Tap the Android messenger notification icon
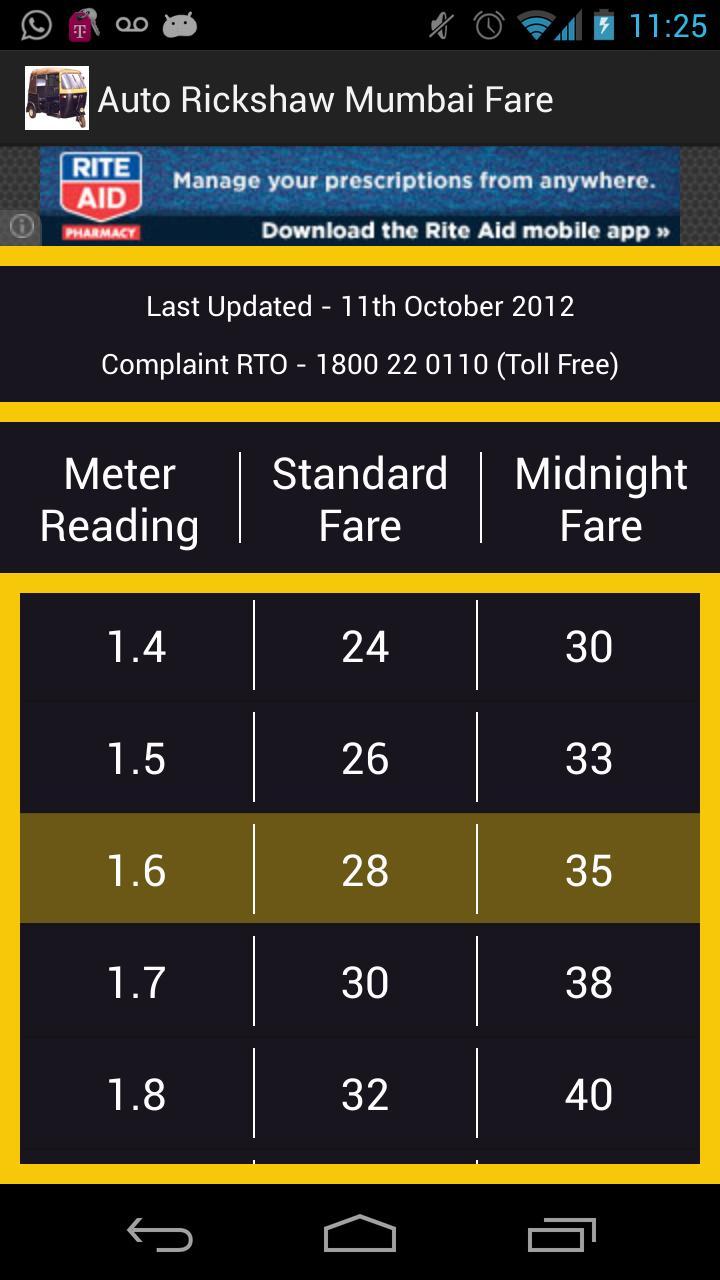Screen dimensions: 720x1280 (180, 22)
